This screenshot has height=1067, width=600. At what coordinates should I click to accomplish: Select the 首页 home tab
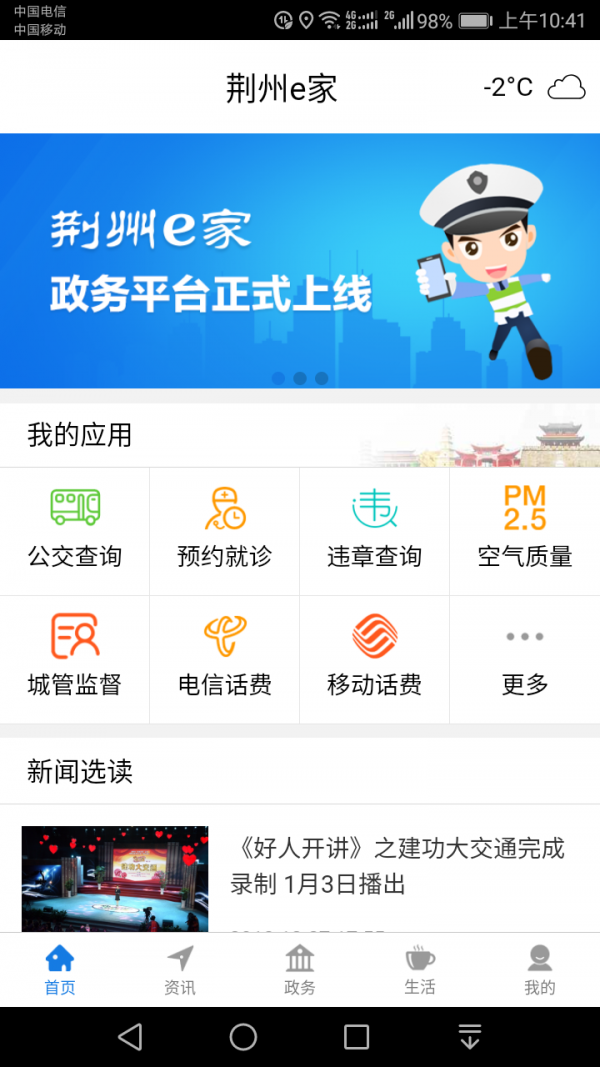tap(60, 970)
